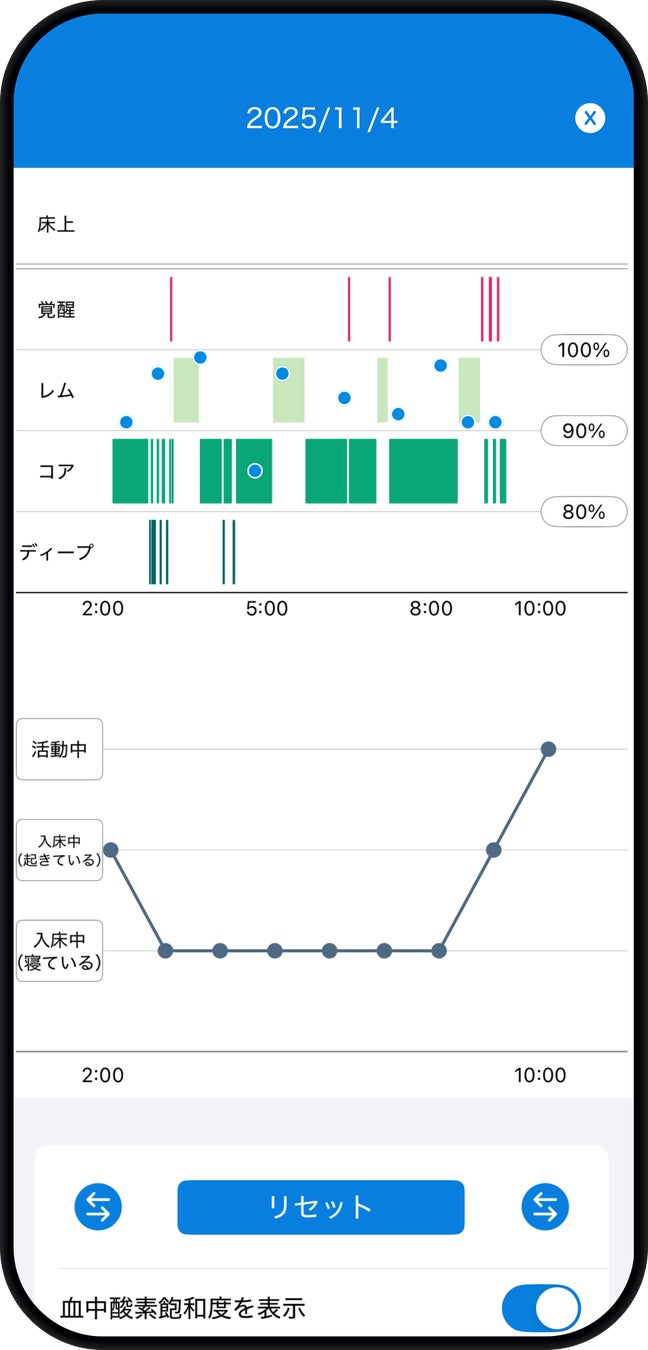
Task: Turn off the 血中酸素飽和度を表示 switch
Action: [x=541, y=1308]
